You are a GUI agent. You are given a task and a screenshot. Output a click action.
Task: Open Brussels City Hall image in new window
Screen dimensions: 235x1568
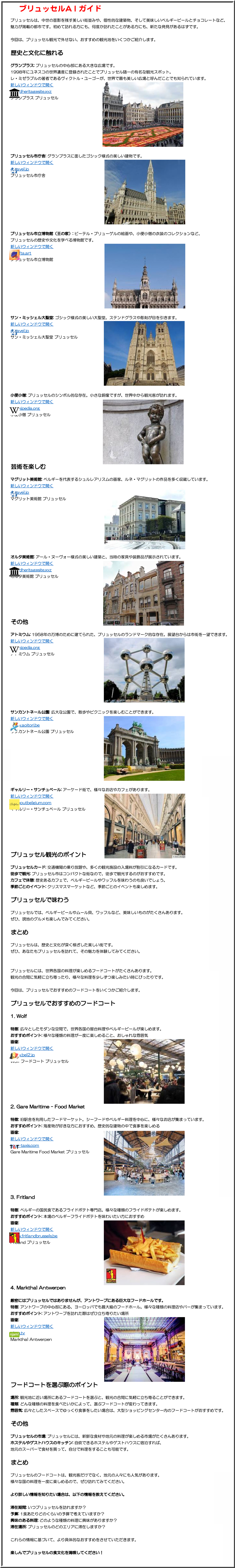click(x=32, y=163)
